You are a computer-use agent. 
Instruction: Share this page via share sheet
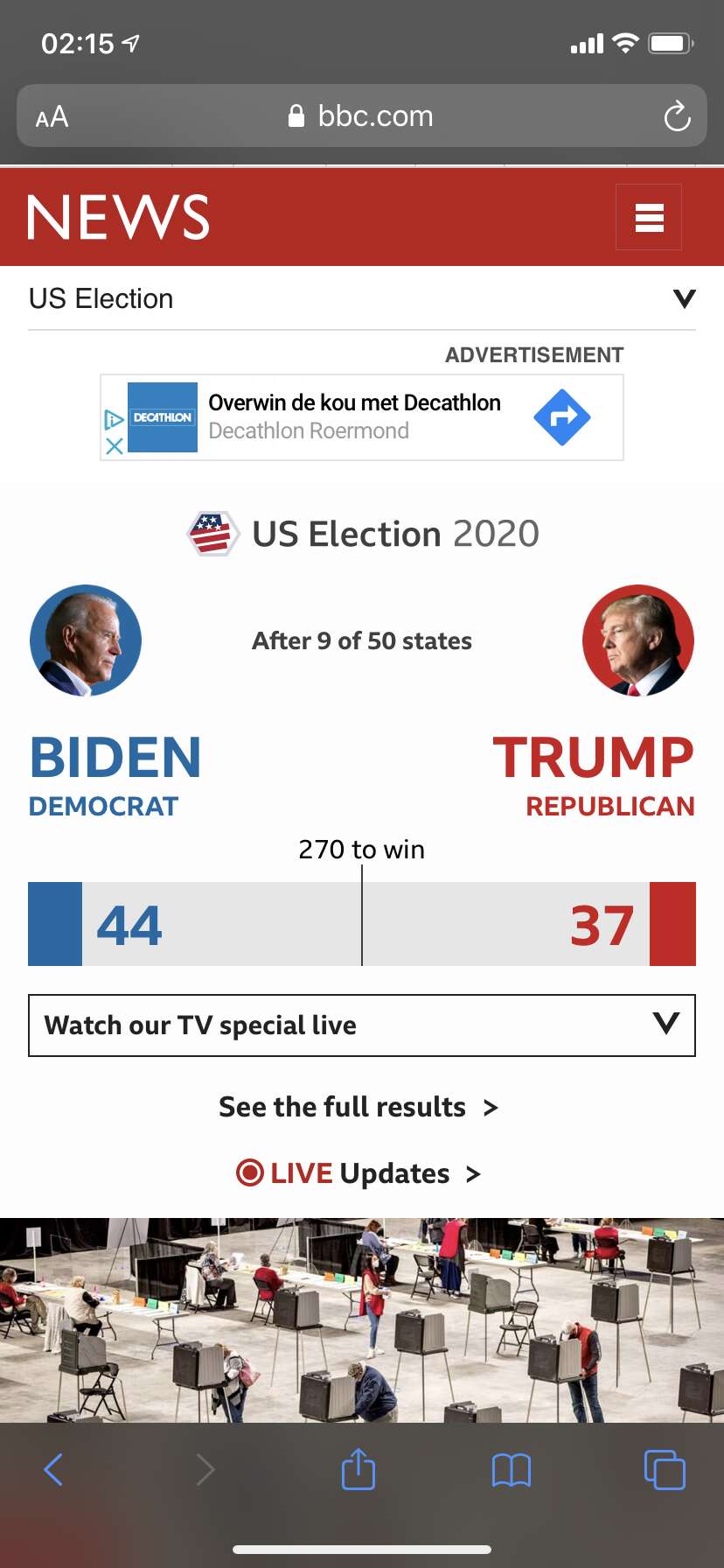point(359,1468)
